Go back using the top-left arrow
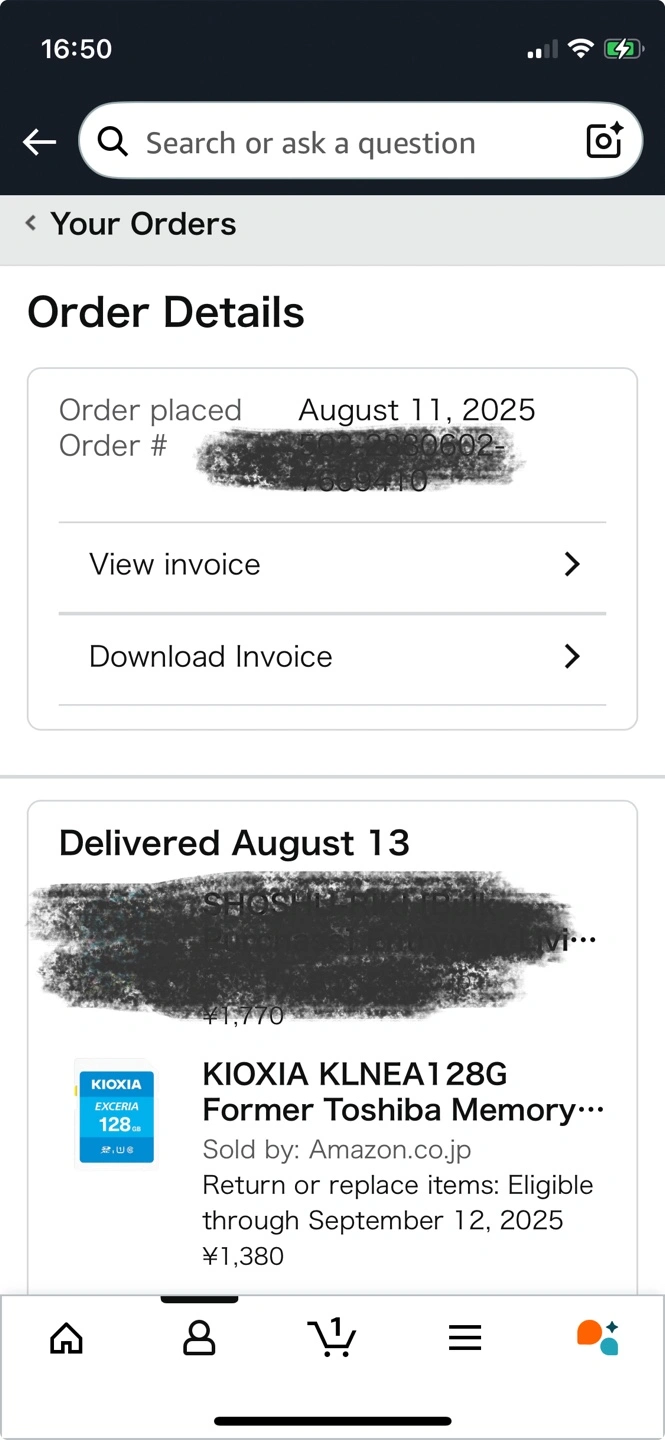The image size is (665, 1440). pyautogui.click(x=40, y=142)
